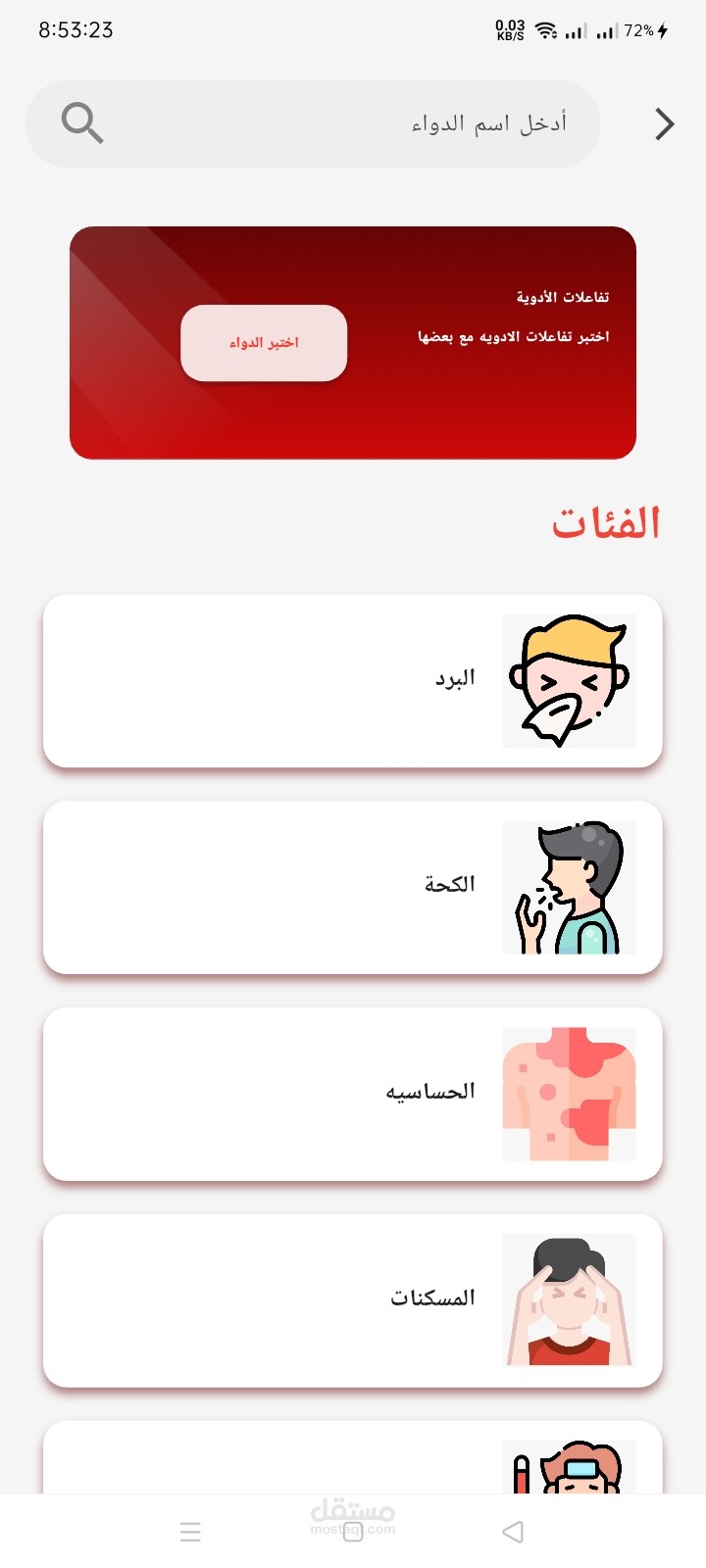Tap the arrow icon beside the search bar
This screenshot has height=1568, width=706.
coord(665,124)
